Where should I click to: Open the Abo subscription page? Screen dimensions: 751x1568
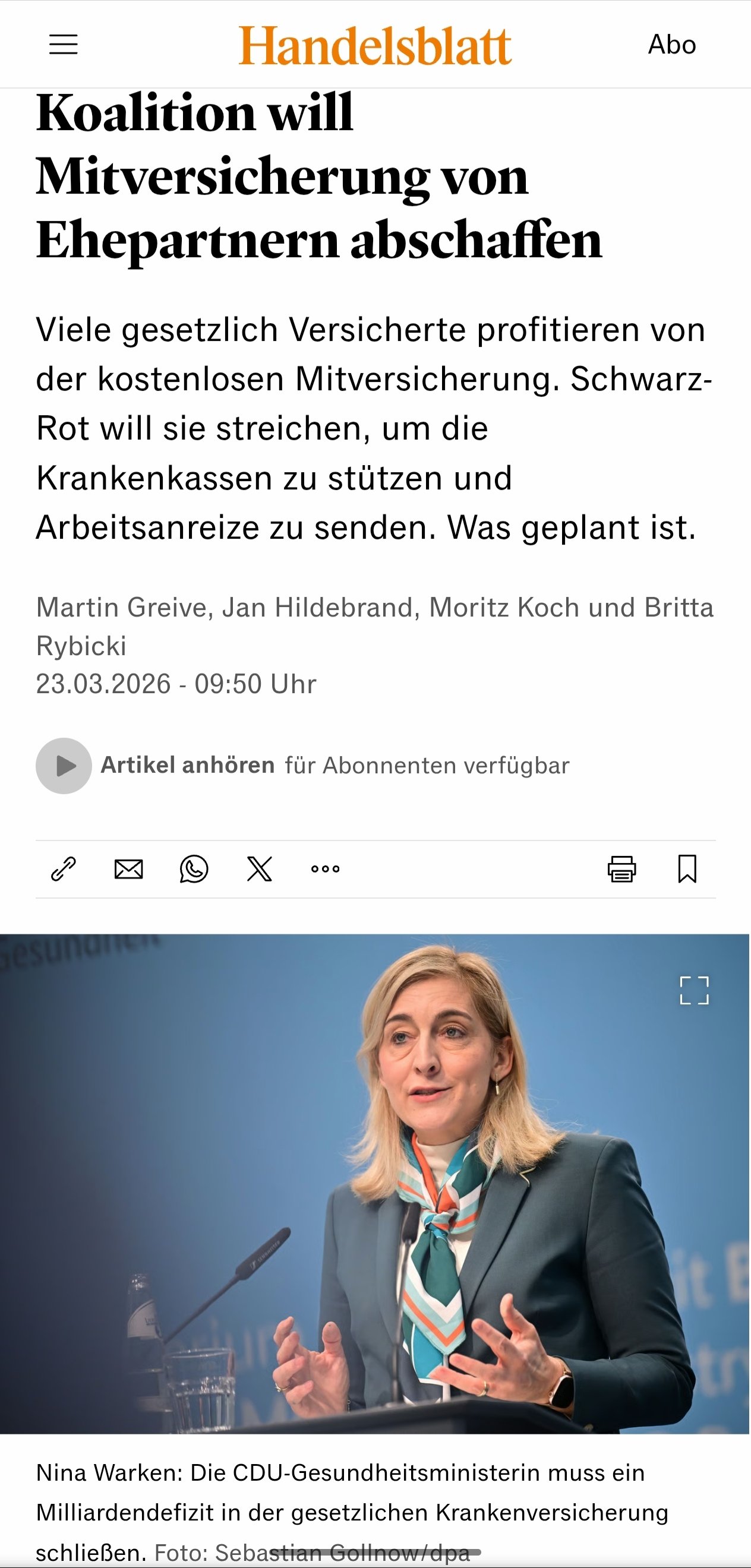coord(671,45)
